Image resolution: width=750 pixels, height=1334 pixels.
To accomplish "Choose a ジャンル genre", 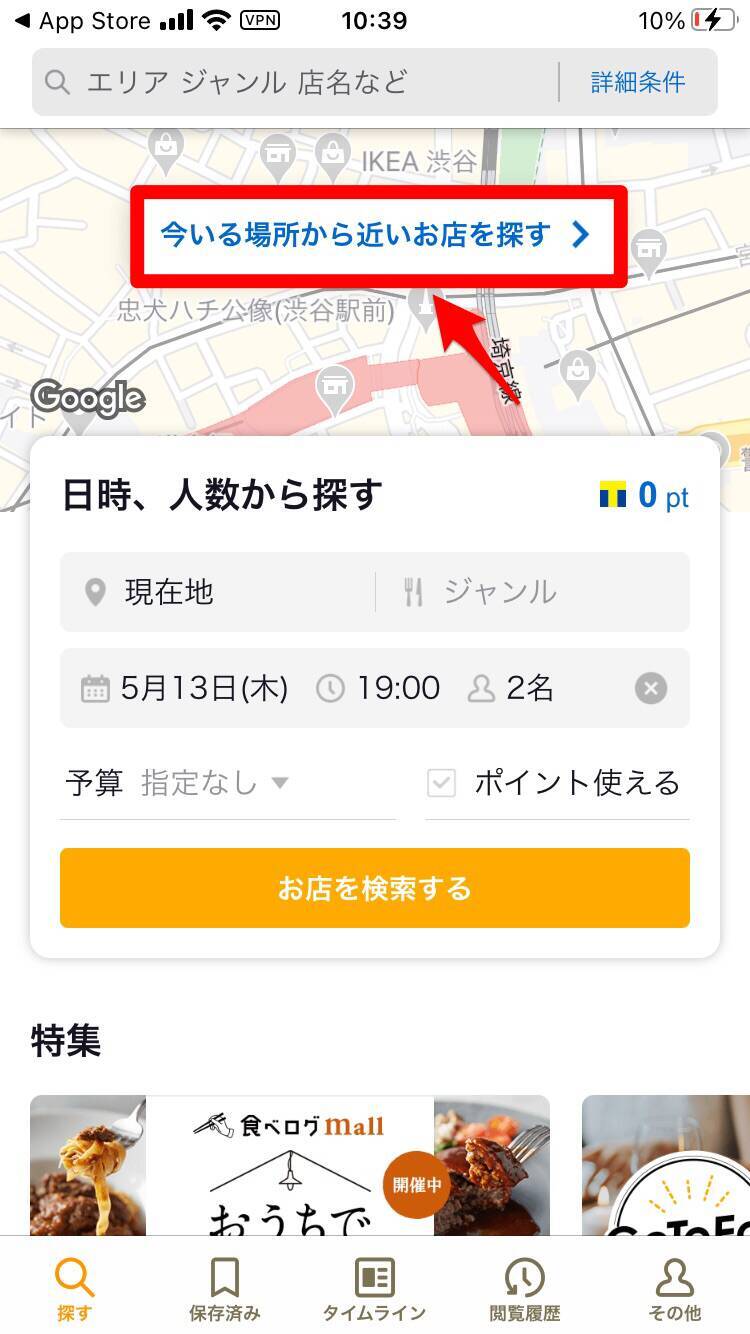I will point(530,592).
